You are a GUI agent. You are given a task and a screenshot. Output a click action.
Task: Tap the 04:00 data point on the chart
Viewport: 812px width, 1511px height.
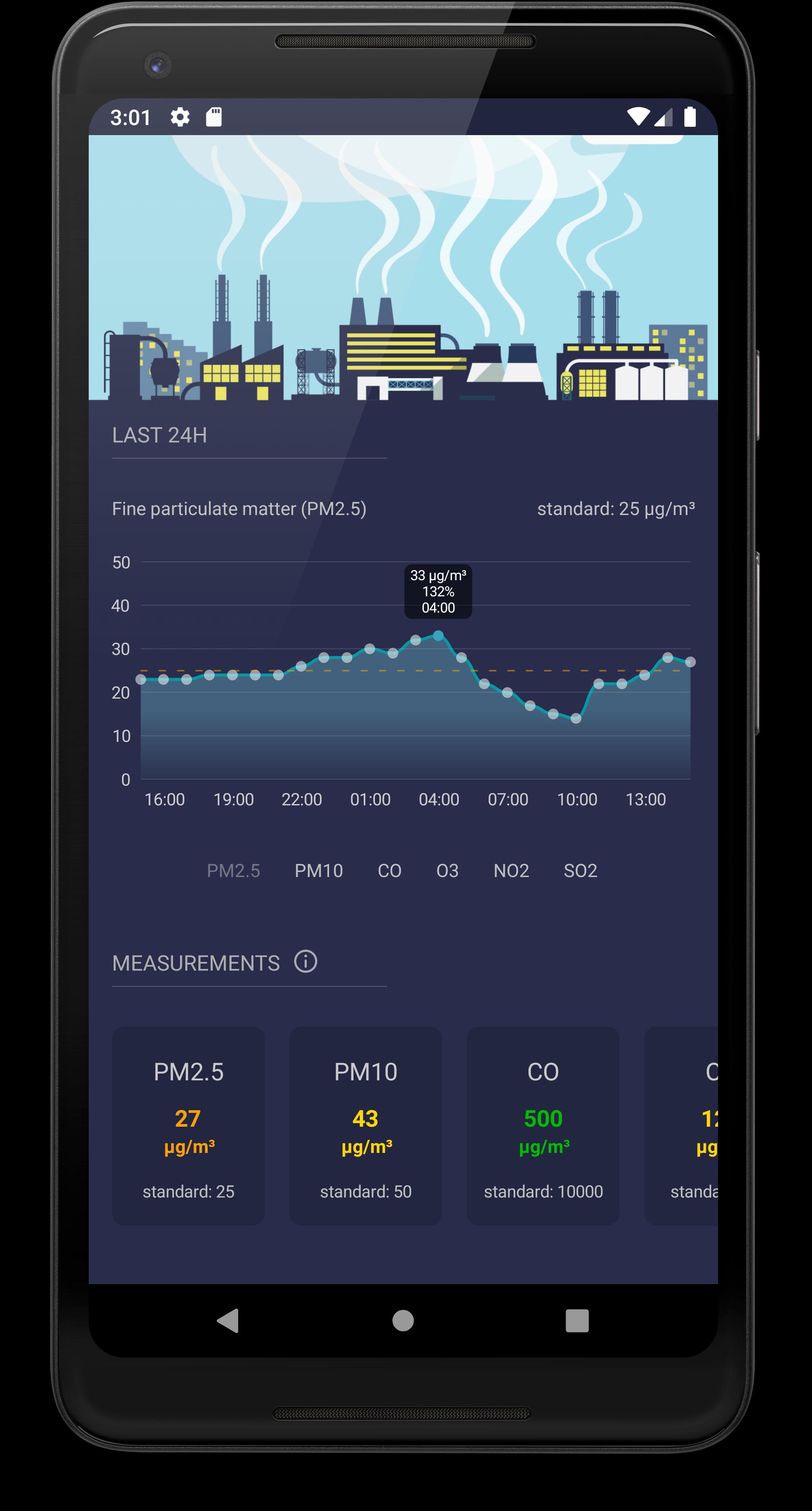[x=438, y=635]
